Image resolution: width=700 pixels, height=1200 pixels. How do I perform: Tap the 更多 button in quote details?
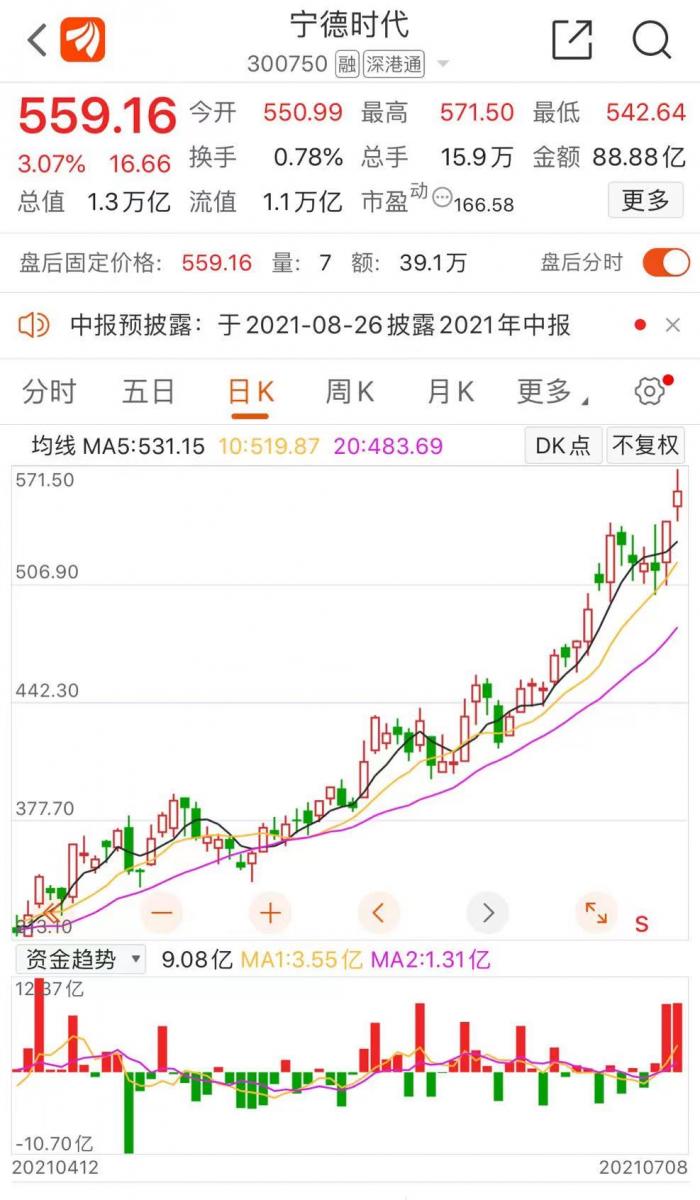(645, 200)
